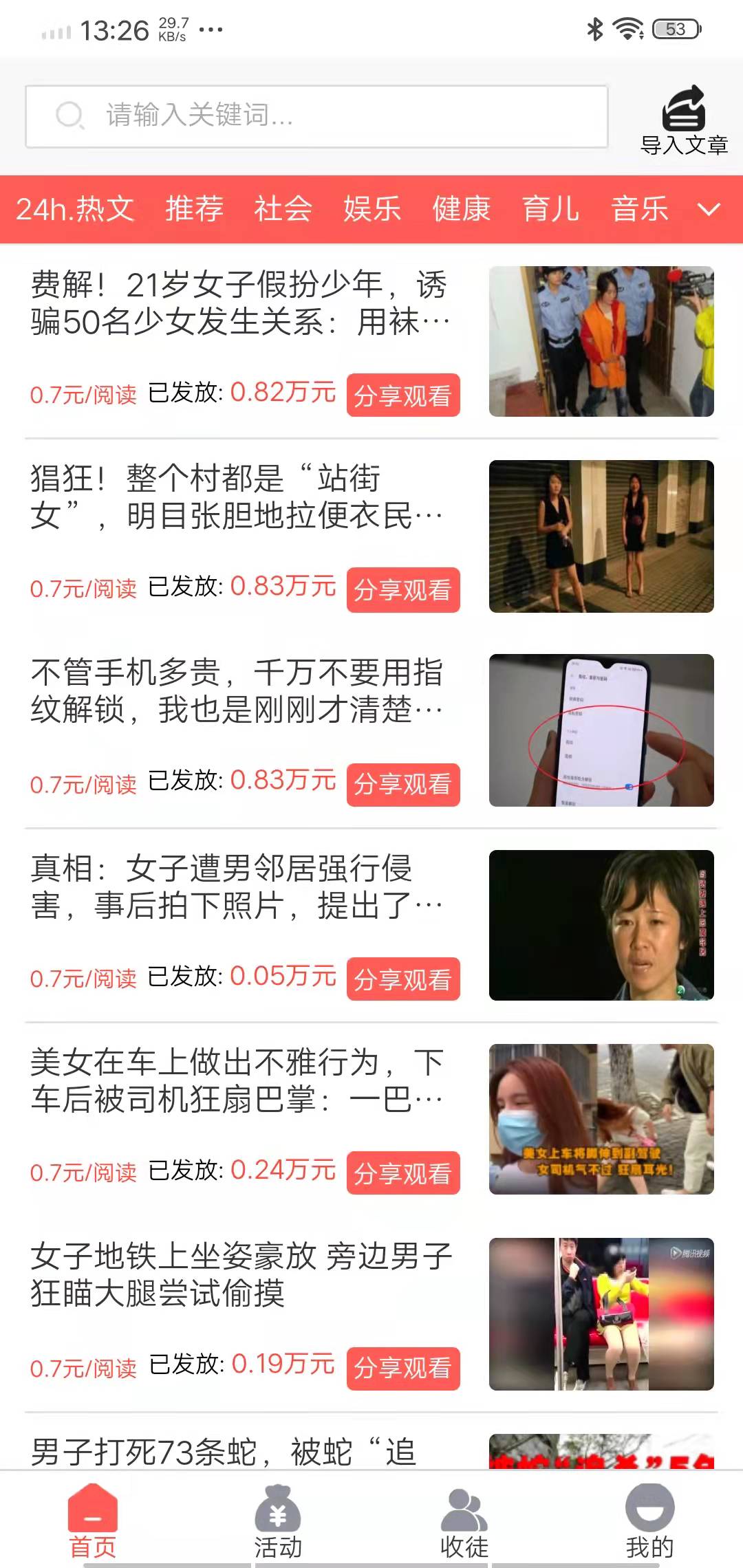Tap the subway article thumbnail image

[x=600, y=1315]
